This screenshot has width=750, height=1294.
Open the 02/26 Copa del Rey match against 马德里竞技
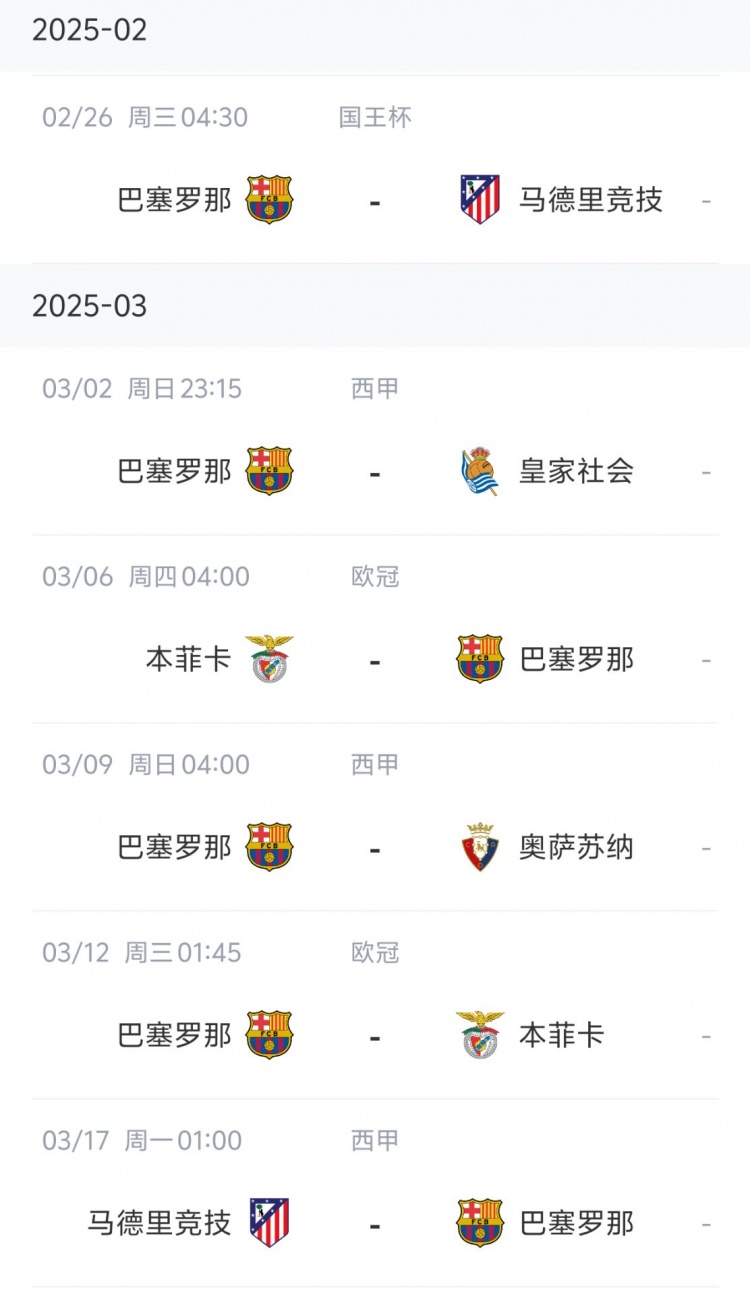pyautogui.click(x=375, y=200)
